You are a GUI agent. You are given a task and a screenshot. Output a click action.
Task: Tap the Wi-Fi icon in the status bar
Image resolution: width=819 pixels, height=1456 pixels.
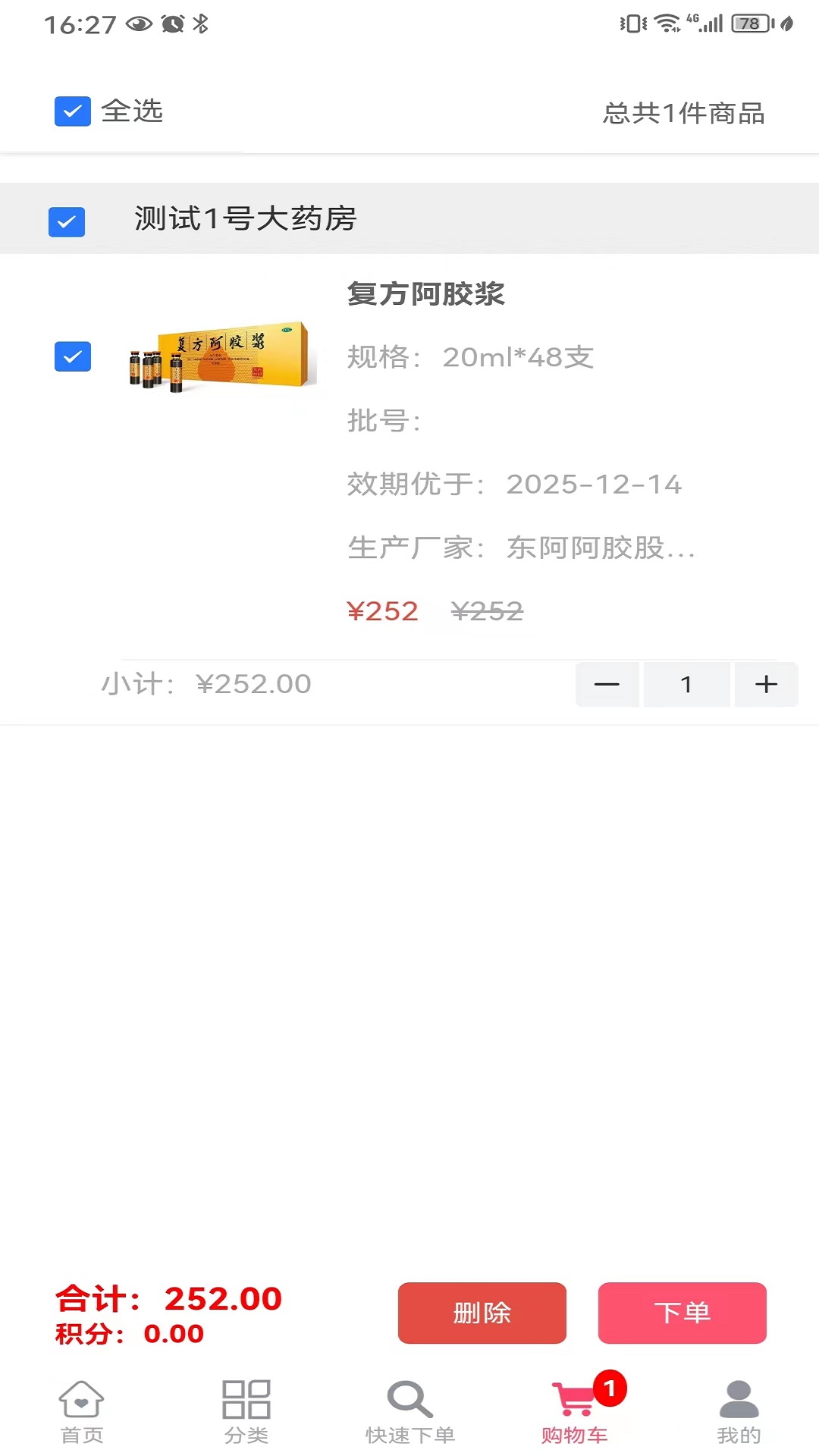[x=667, y=21]
